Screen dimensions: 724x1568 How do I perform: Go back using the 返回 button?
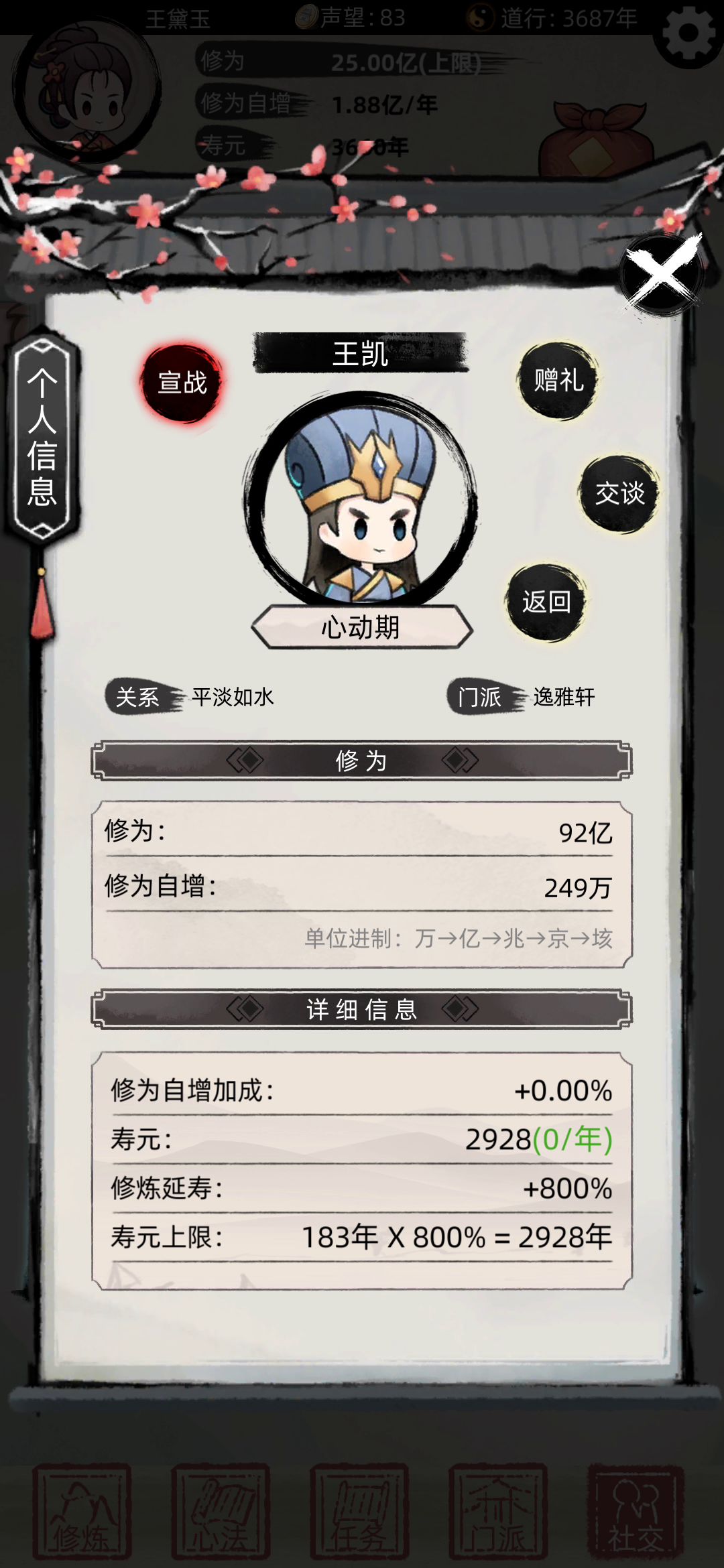click(x=546, y=602)
